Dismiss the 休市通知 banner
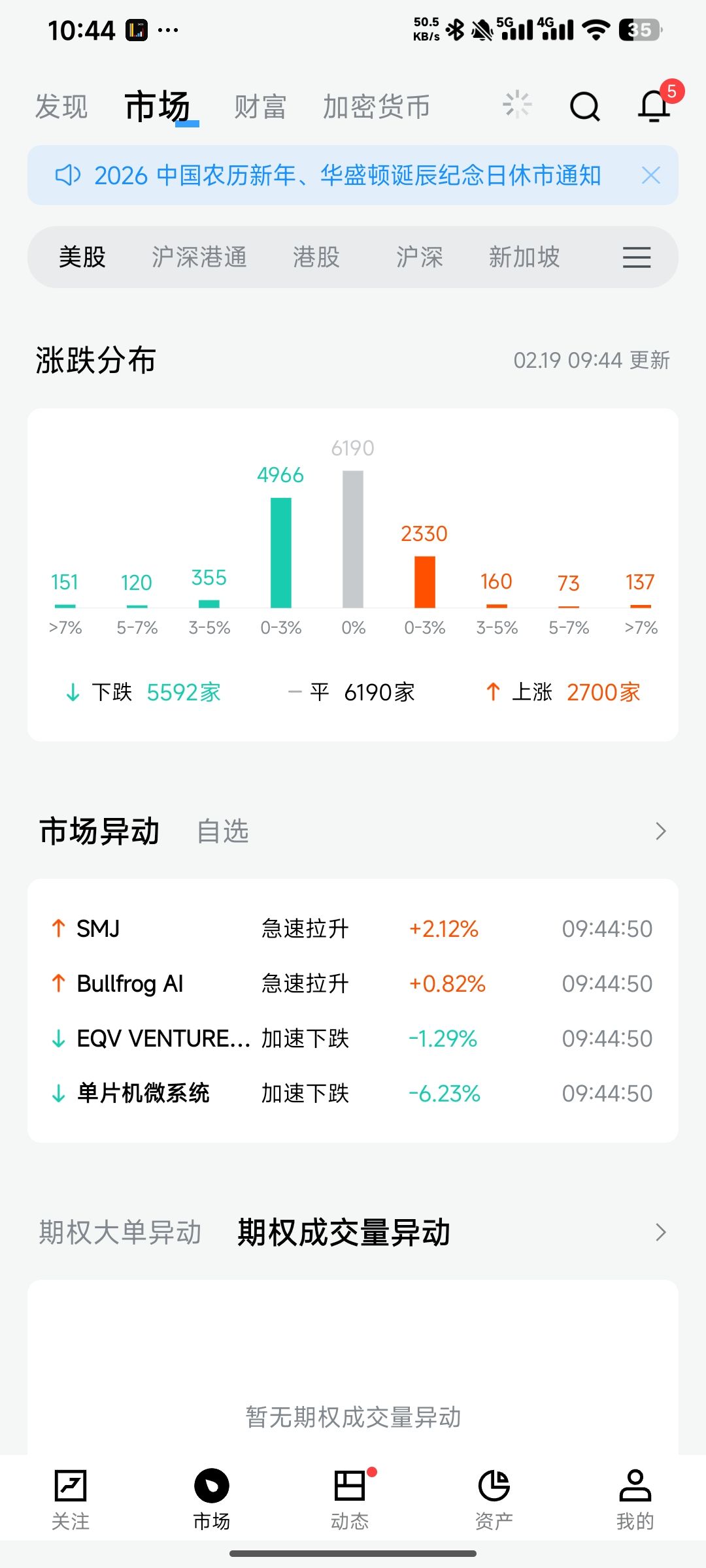This screenshot has height=1568, width=706. [650, 175]
